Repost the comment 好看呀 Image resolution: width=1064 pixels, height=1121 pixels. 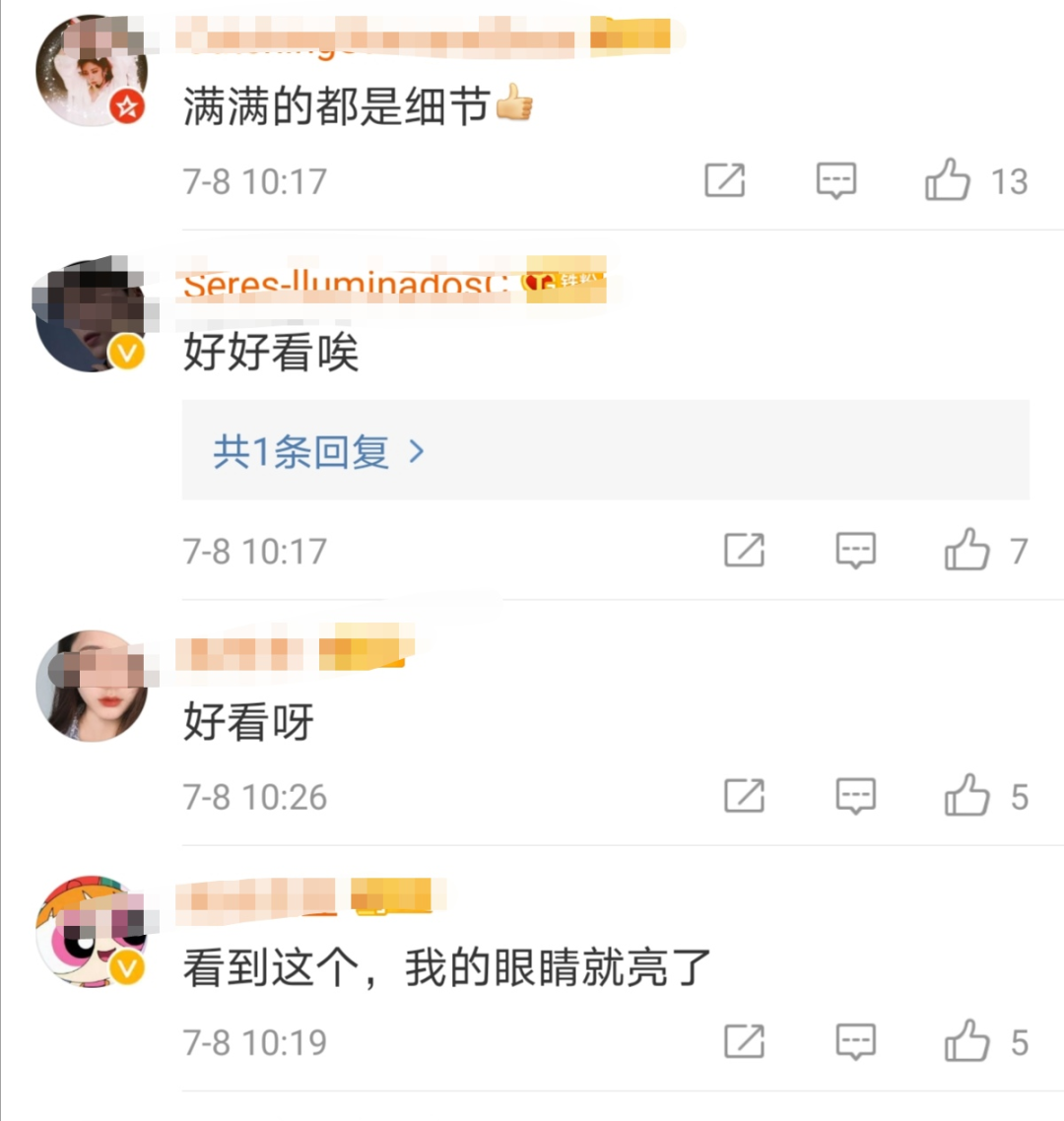744,796
